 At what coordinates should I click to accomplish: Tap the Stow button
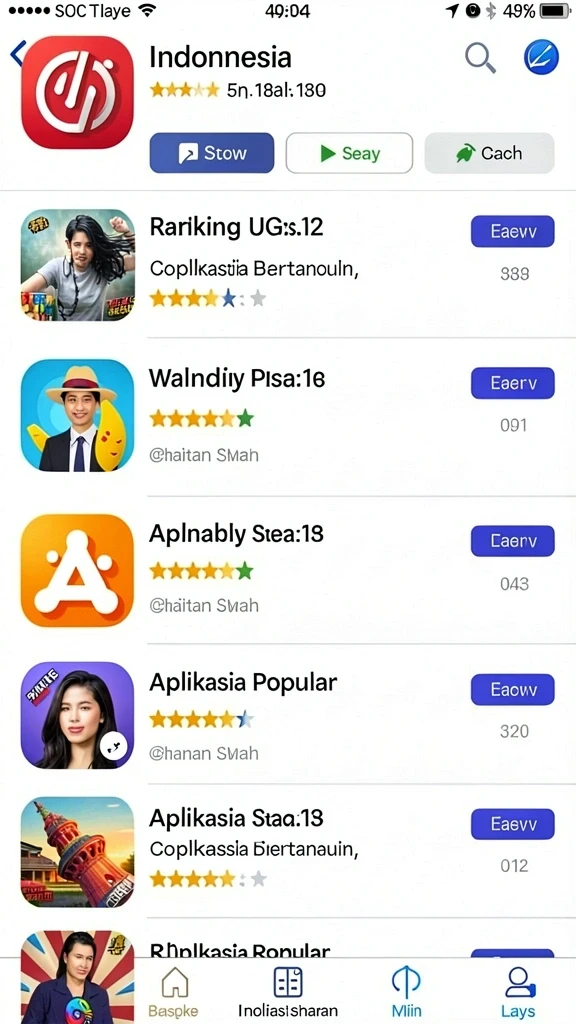pyautogui.click(x=212, y=153)
